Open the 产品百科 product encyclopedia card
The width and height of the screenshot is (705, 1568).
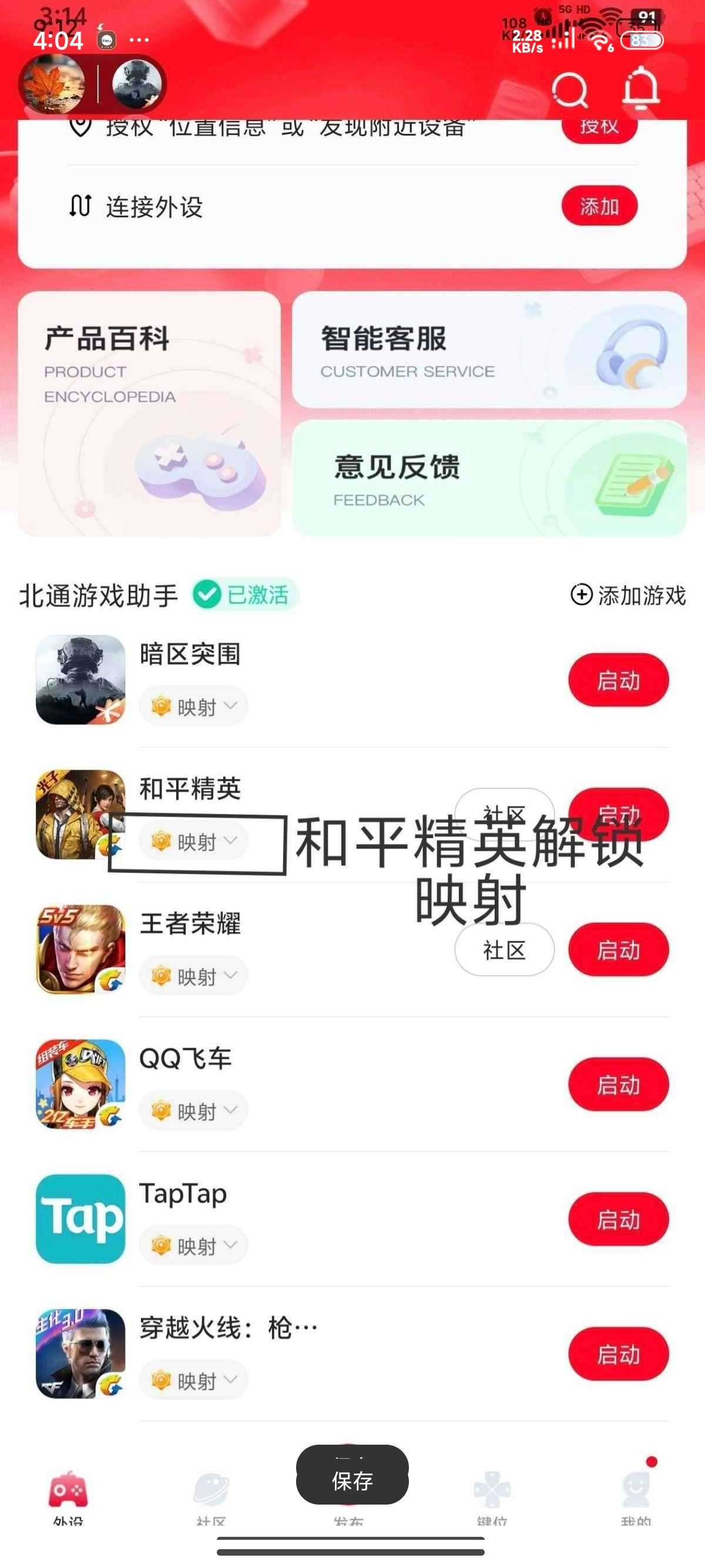coord(149,414)
